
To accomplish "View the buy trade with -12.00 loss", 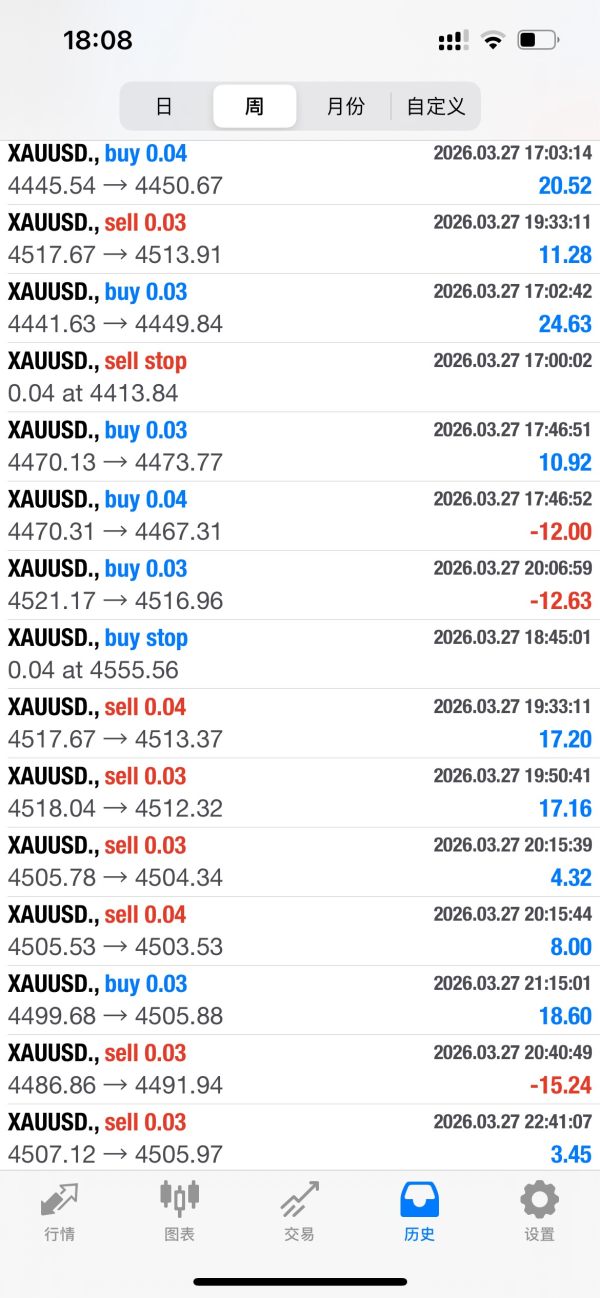I will (x=300, y=515).
